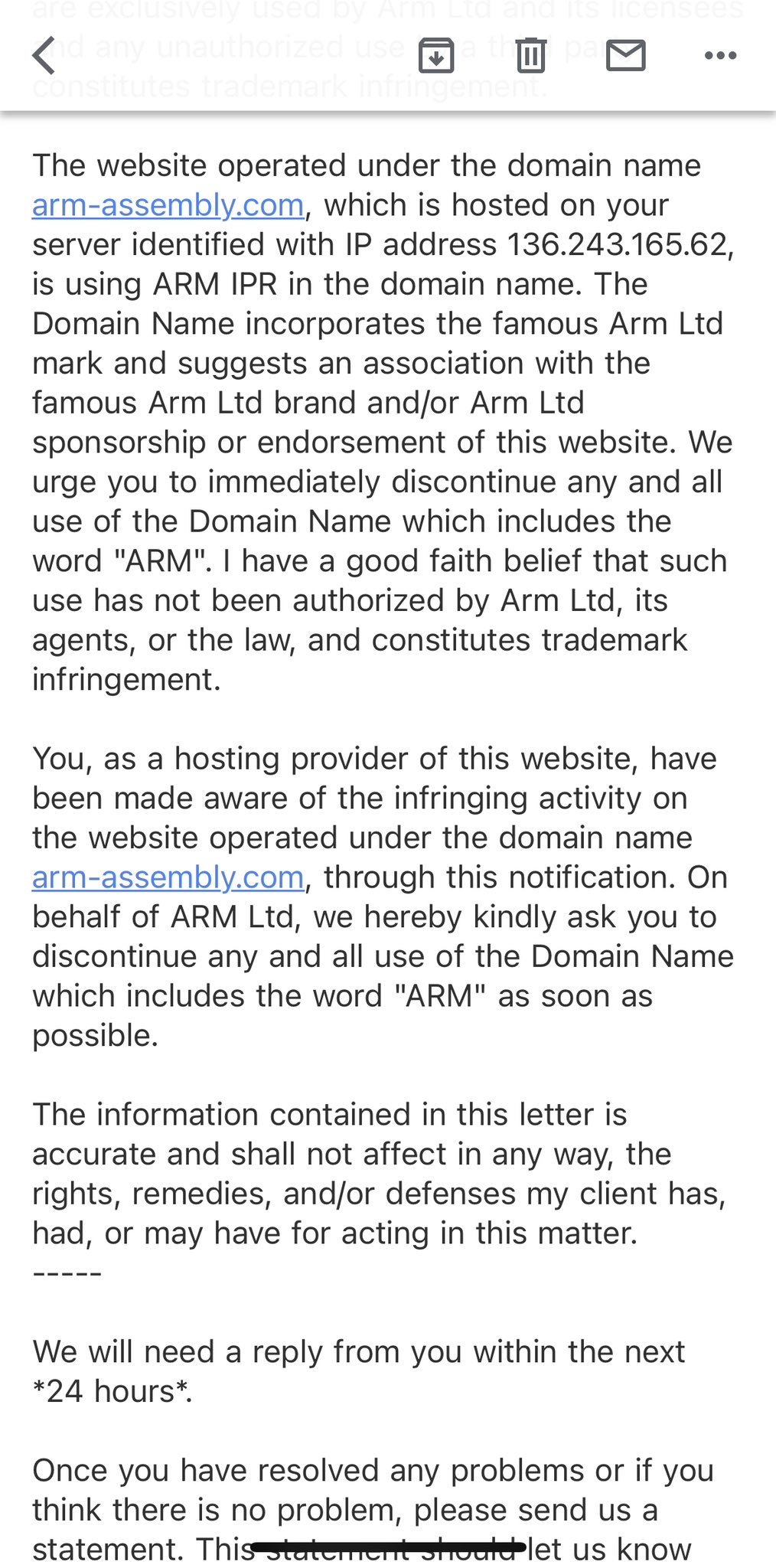The width and height of the screenshot is (776, 1568).
Task: Select the IP address 136.243.165.62 text
Action: 620,245
